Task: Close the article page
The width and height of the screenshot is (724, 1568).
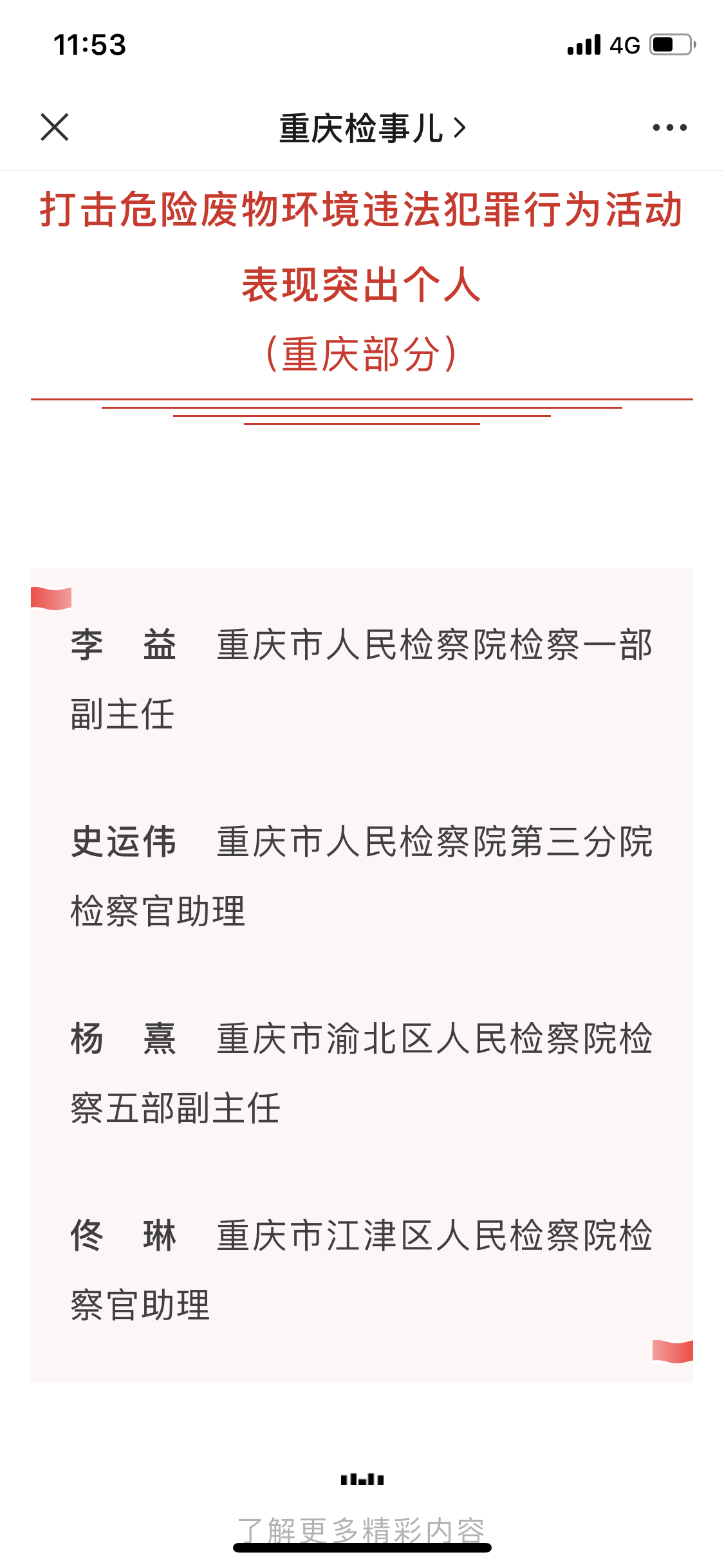Action: pos(55,127)
